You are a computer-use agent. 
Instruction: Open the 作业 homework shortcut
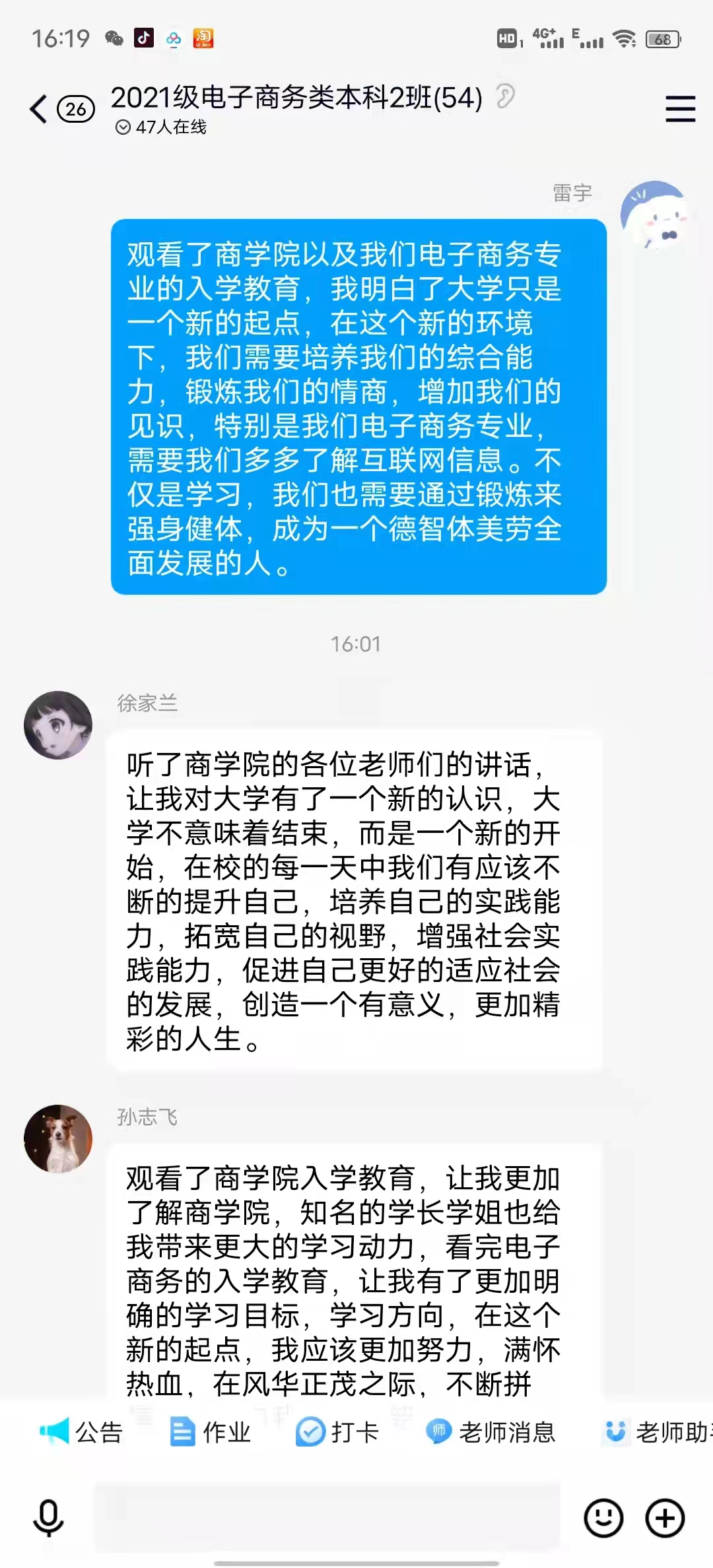[x=211, y=1432]
